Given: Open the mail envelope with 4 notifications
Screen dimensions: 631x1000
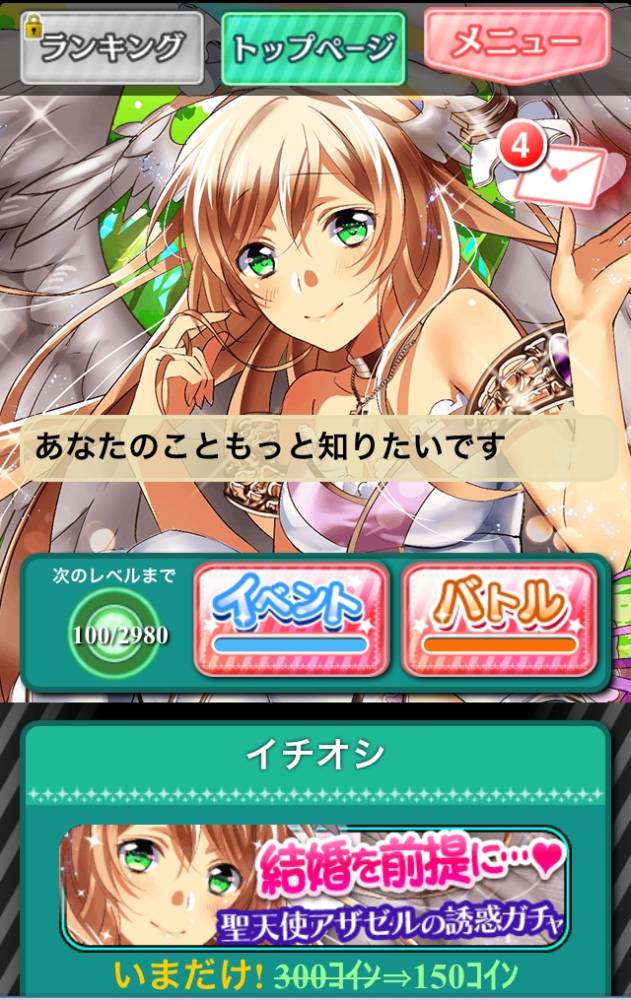Looking at the screenshot, I should (553, 166).
